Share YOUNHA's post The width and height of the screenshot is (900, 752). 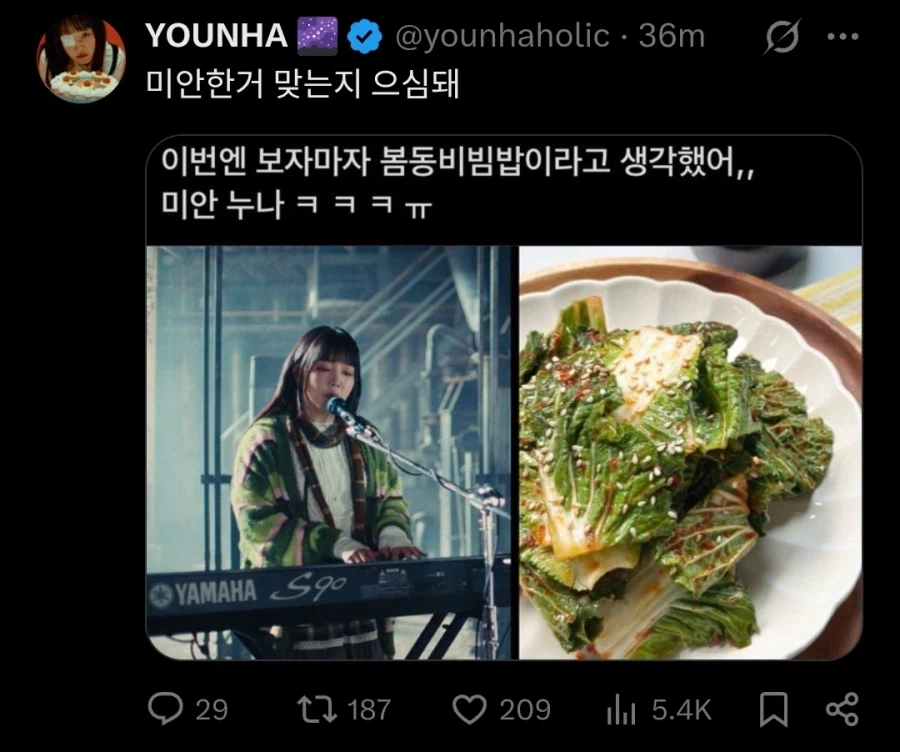[842, 710]
